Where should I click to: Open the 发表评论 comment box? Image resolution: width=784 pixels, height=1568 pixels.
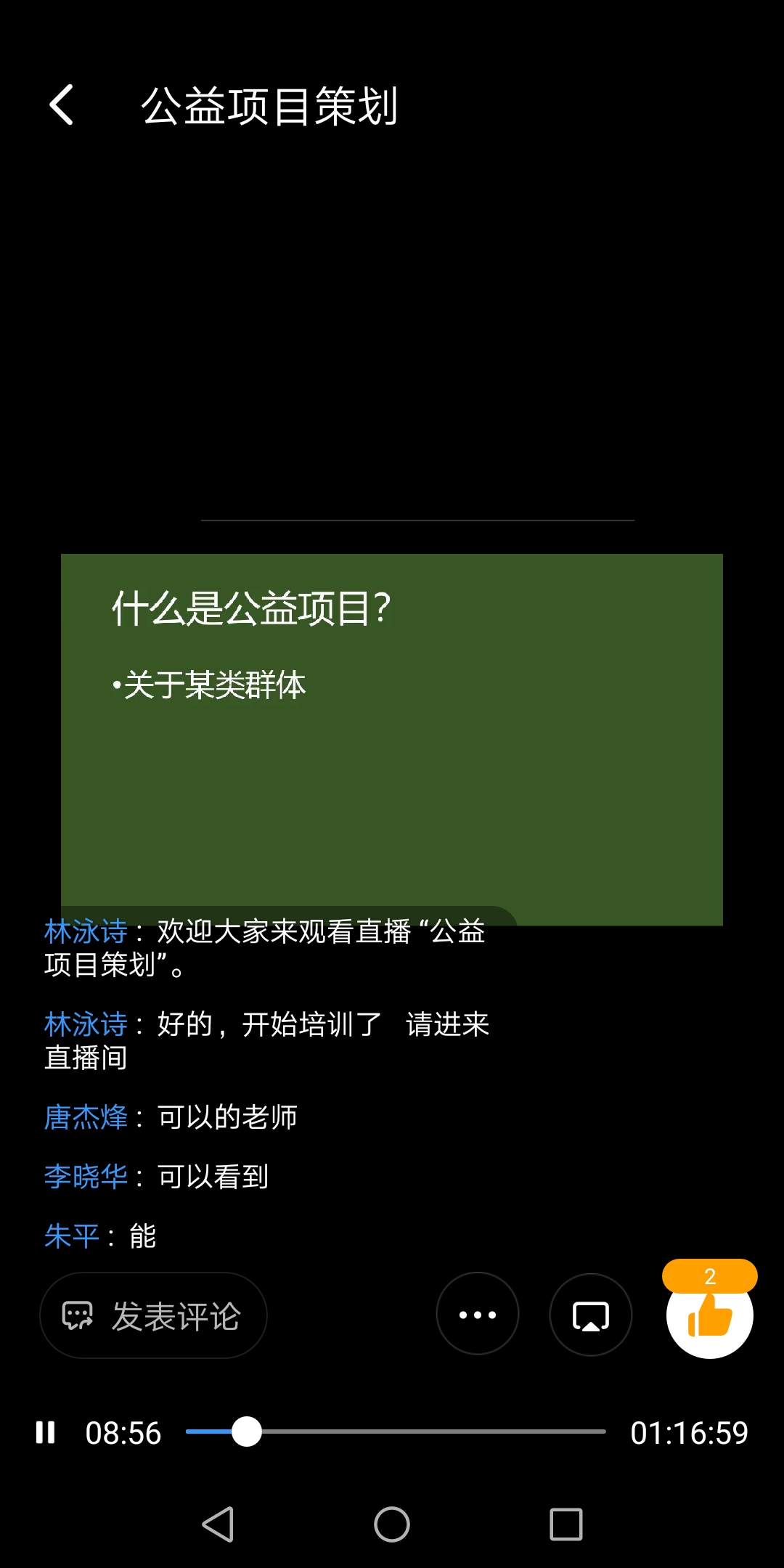click(153, 1315)
